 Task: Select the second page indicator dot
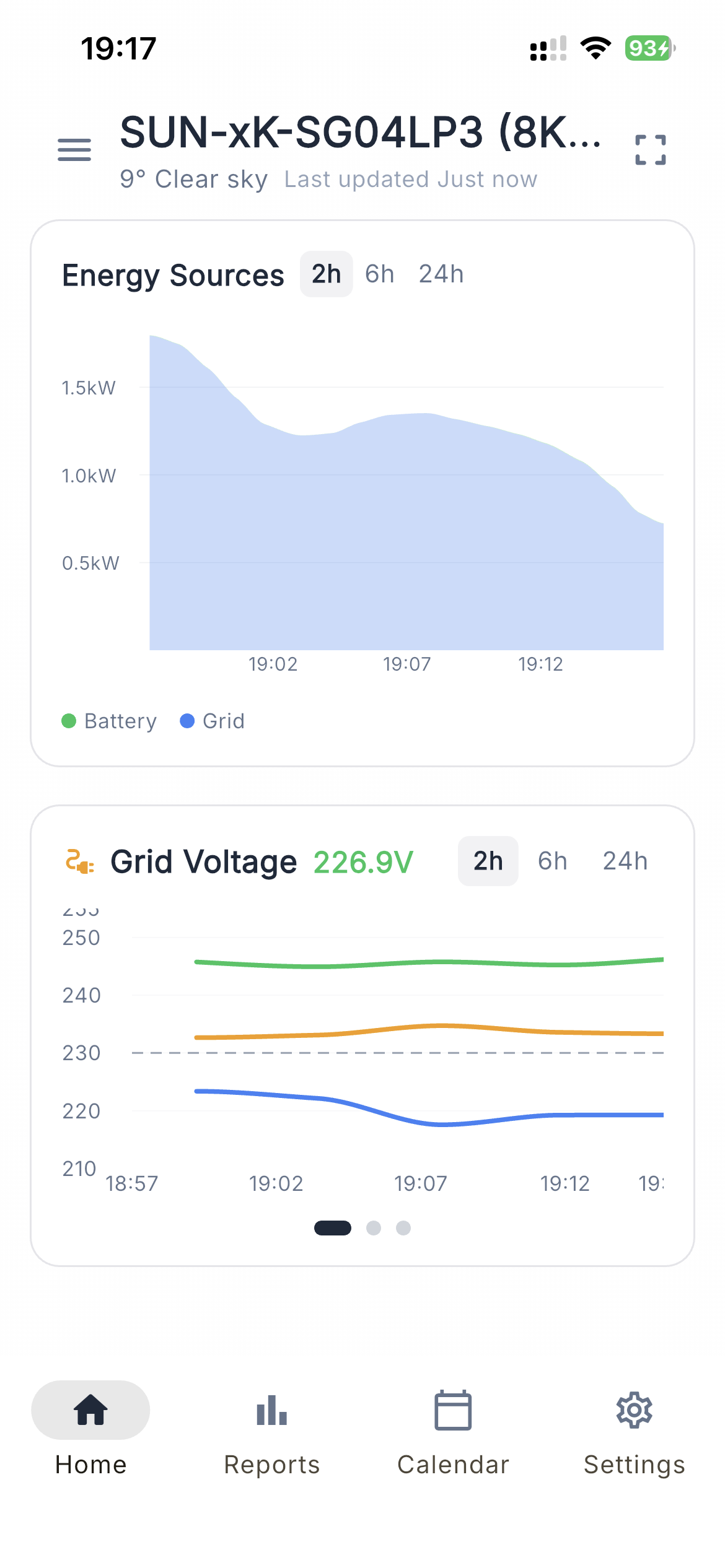click(373, 1227)
